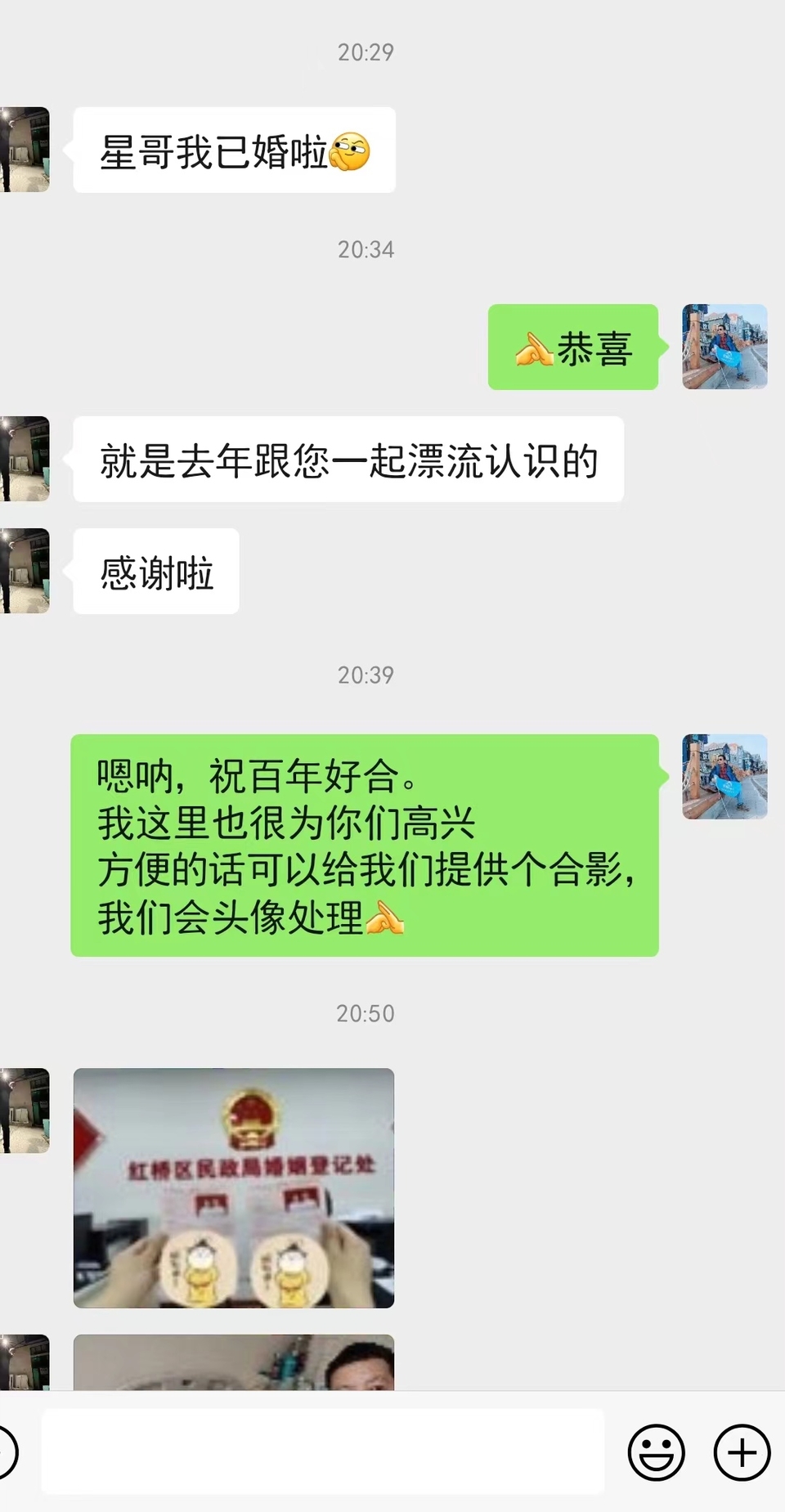
Task: Tap the 20:39 timestamp above green message
Action: point(366,675)
